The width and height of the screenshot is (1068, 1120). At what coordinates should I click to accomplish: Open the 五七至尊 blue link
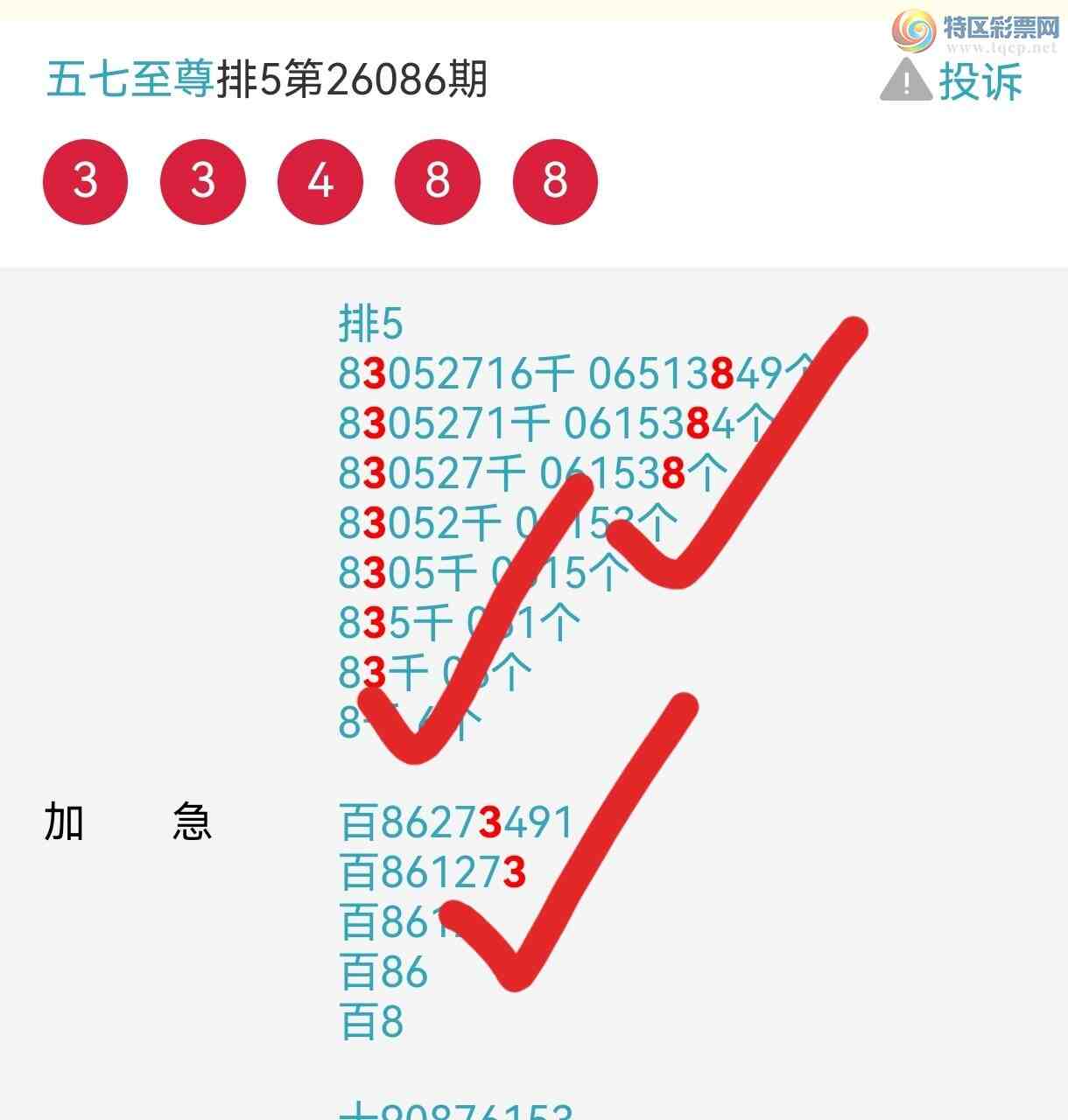[129, 80]
